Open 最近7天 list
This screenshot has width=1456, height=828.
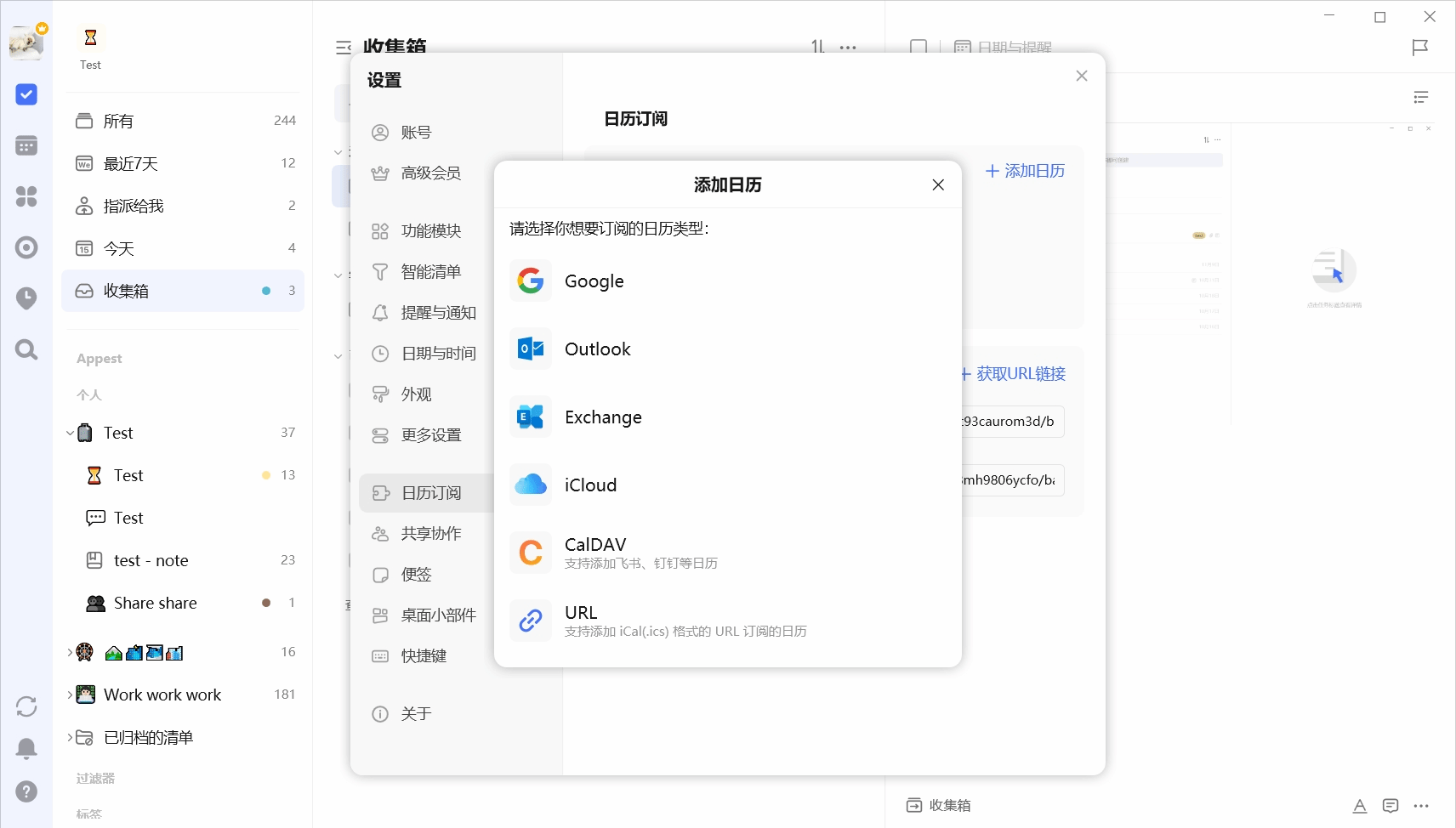pos(131,164)
